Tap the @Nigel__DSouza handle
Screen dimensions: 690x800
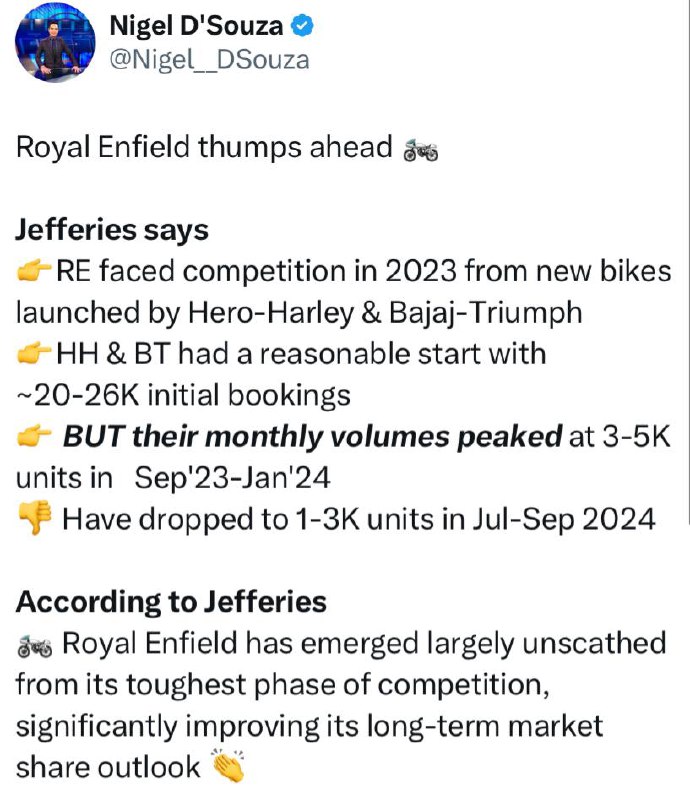coord(209,60)
